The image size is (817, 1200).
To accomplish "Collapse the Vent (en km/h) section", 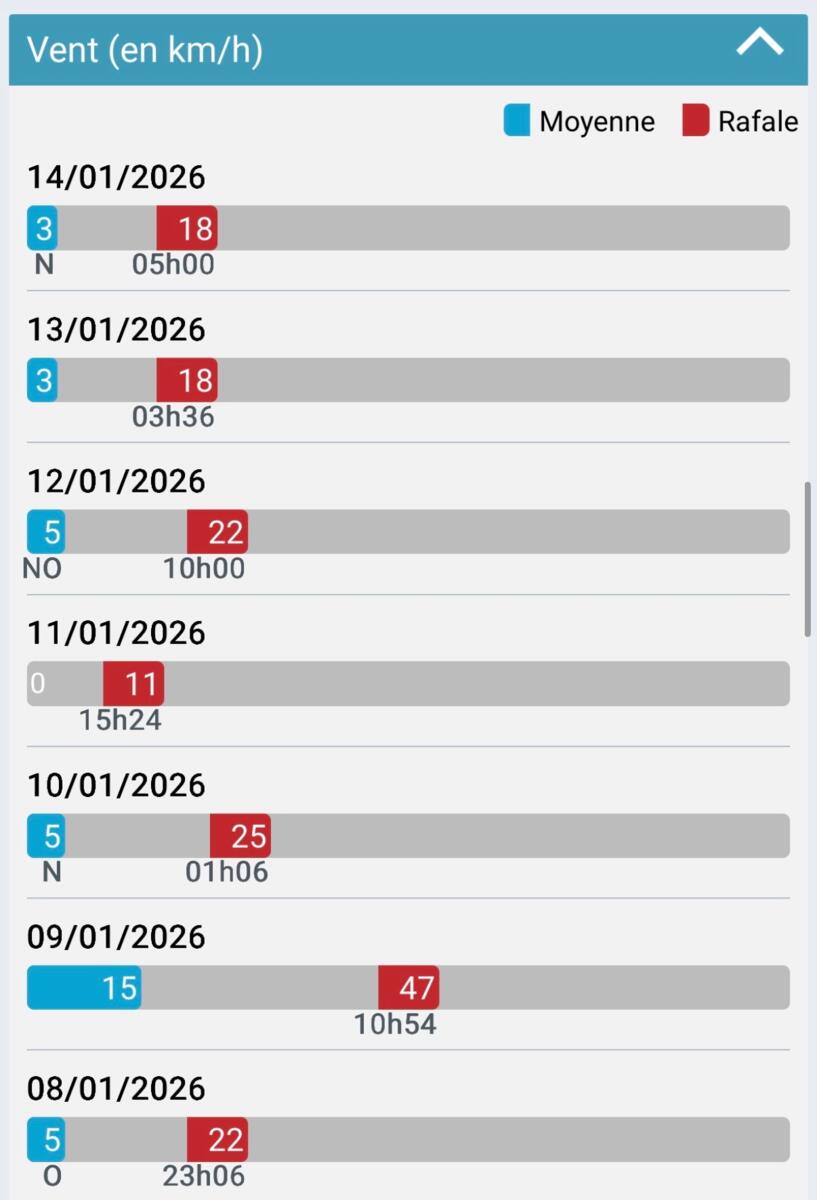I will click(760, 44).
